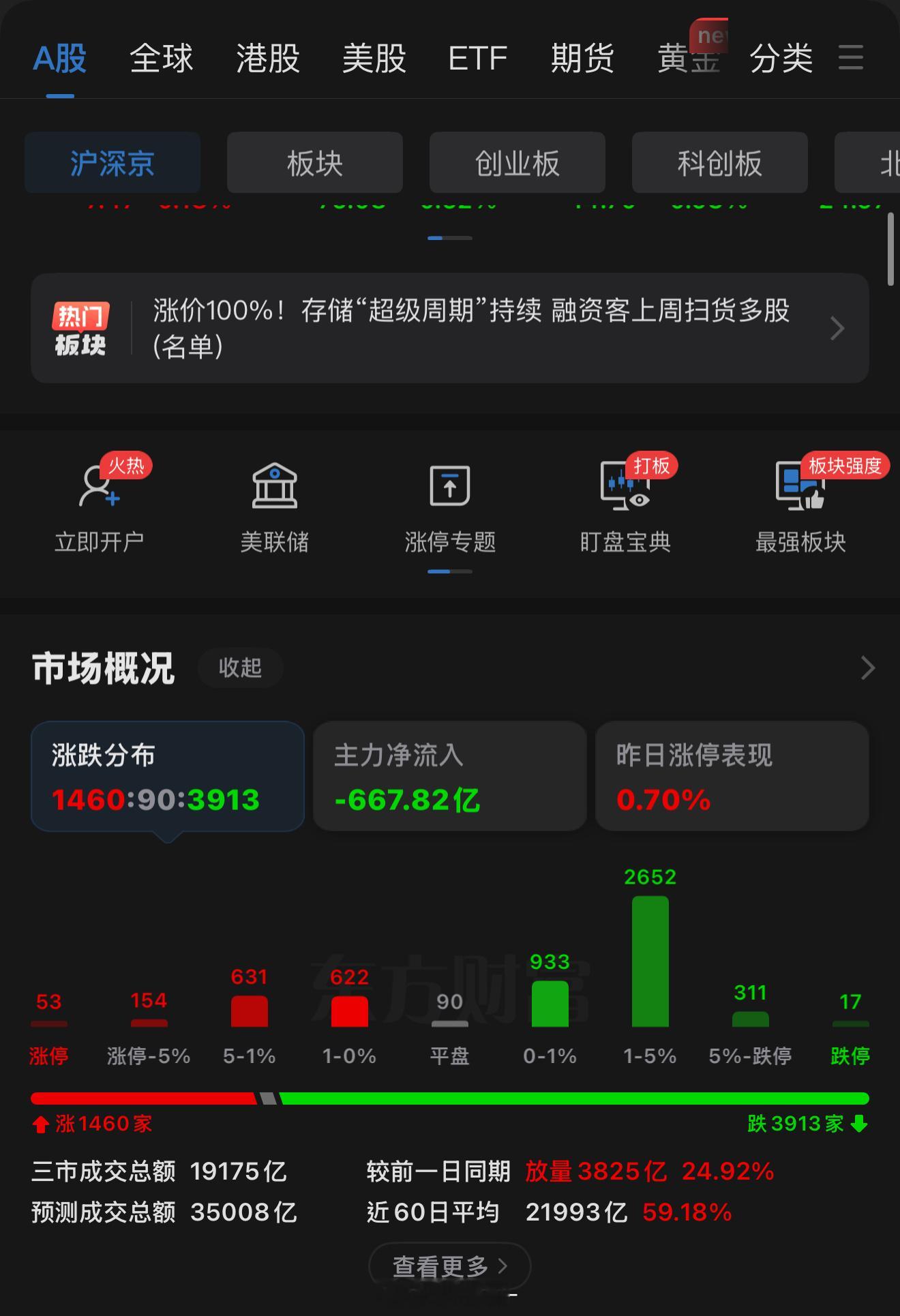Expand the hot sector news banner chevron

pos(837,329)
